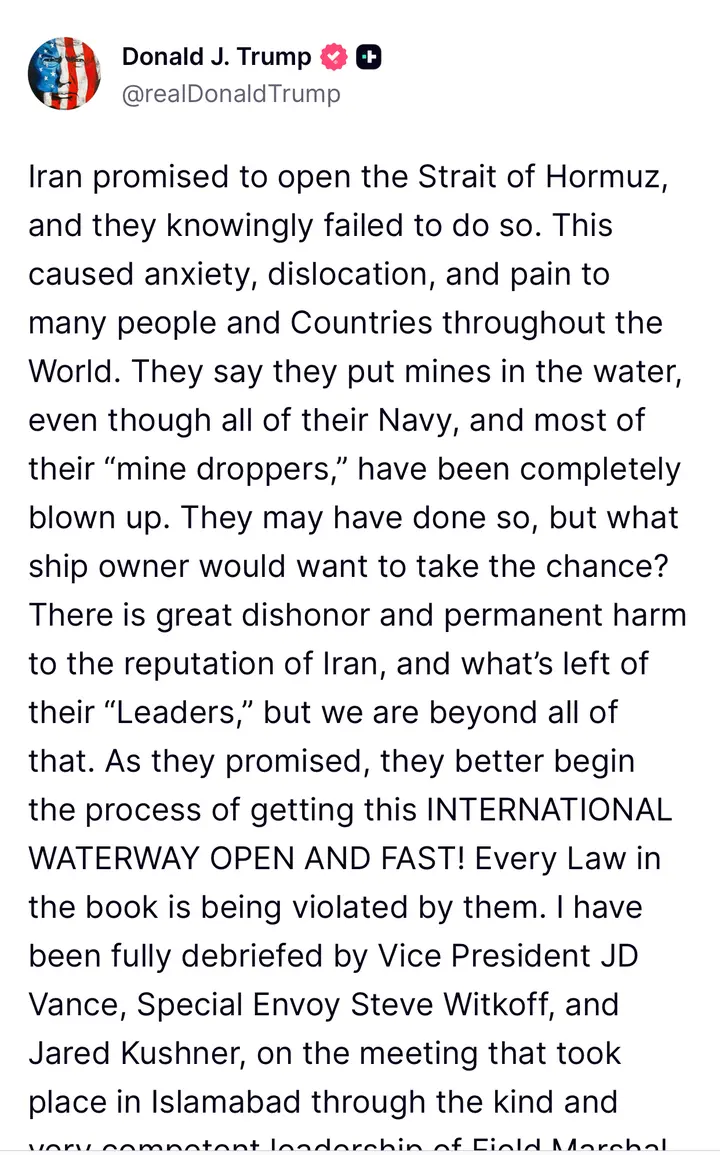Tap the @realDonaldTrump handle
The height and width of the screenshot is (1155, 720).
point(231,94)
